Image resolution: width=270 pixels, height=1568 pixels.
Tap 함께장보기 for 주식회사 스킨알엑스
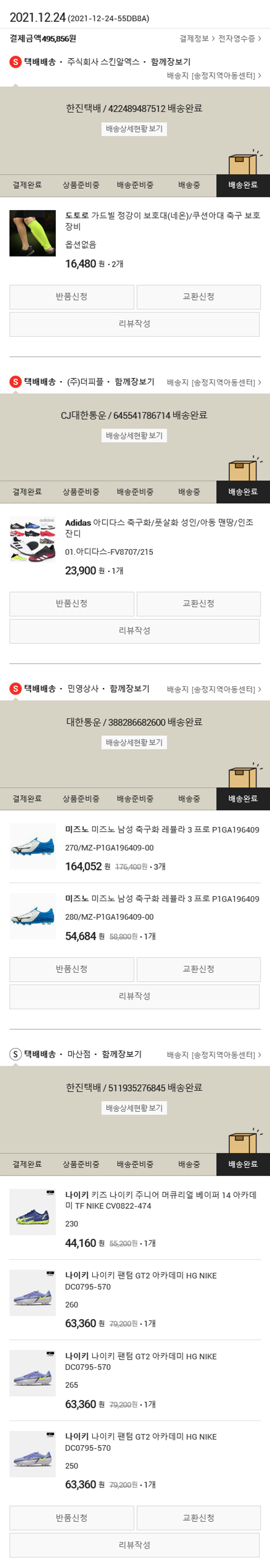click(171, 62)
